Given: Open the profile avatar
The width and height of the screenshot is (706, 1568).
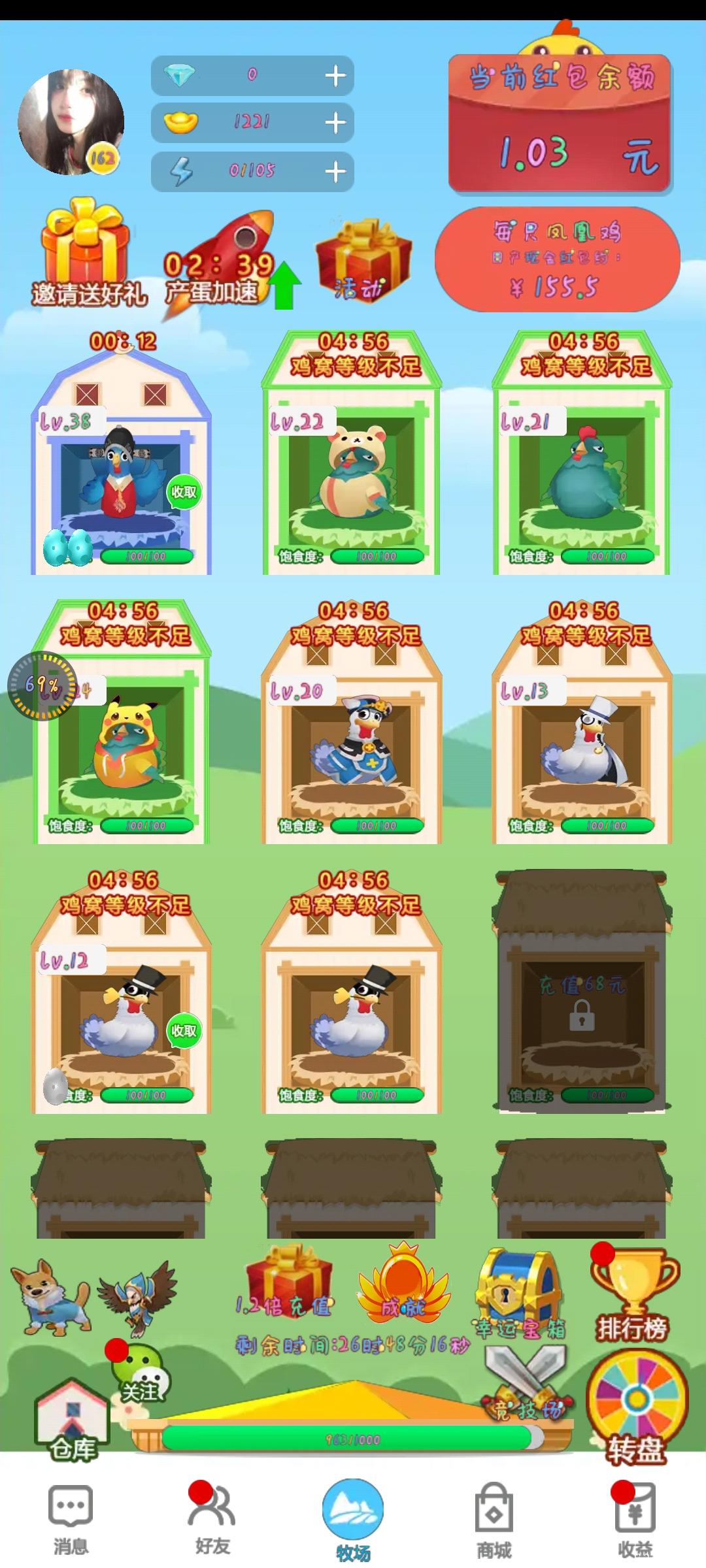Looking at the screenshot, I should click(71, 123).
